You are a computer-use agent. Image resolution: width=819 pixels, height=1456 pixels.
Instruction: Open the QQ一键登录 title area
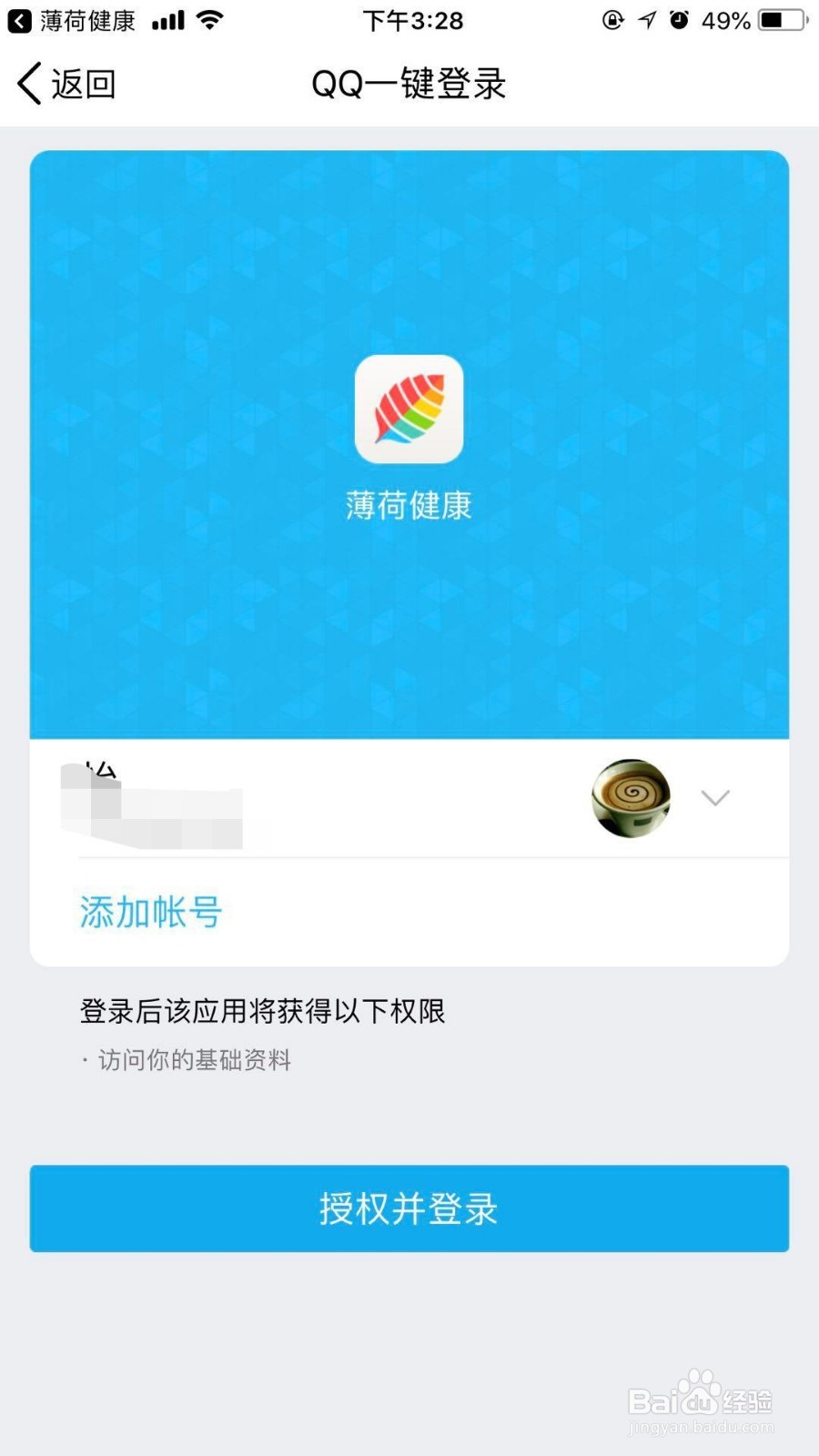click(409, 83)
